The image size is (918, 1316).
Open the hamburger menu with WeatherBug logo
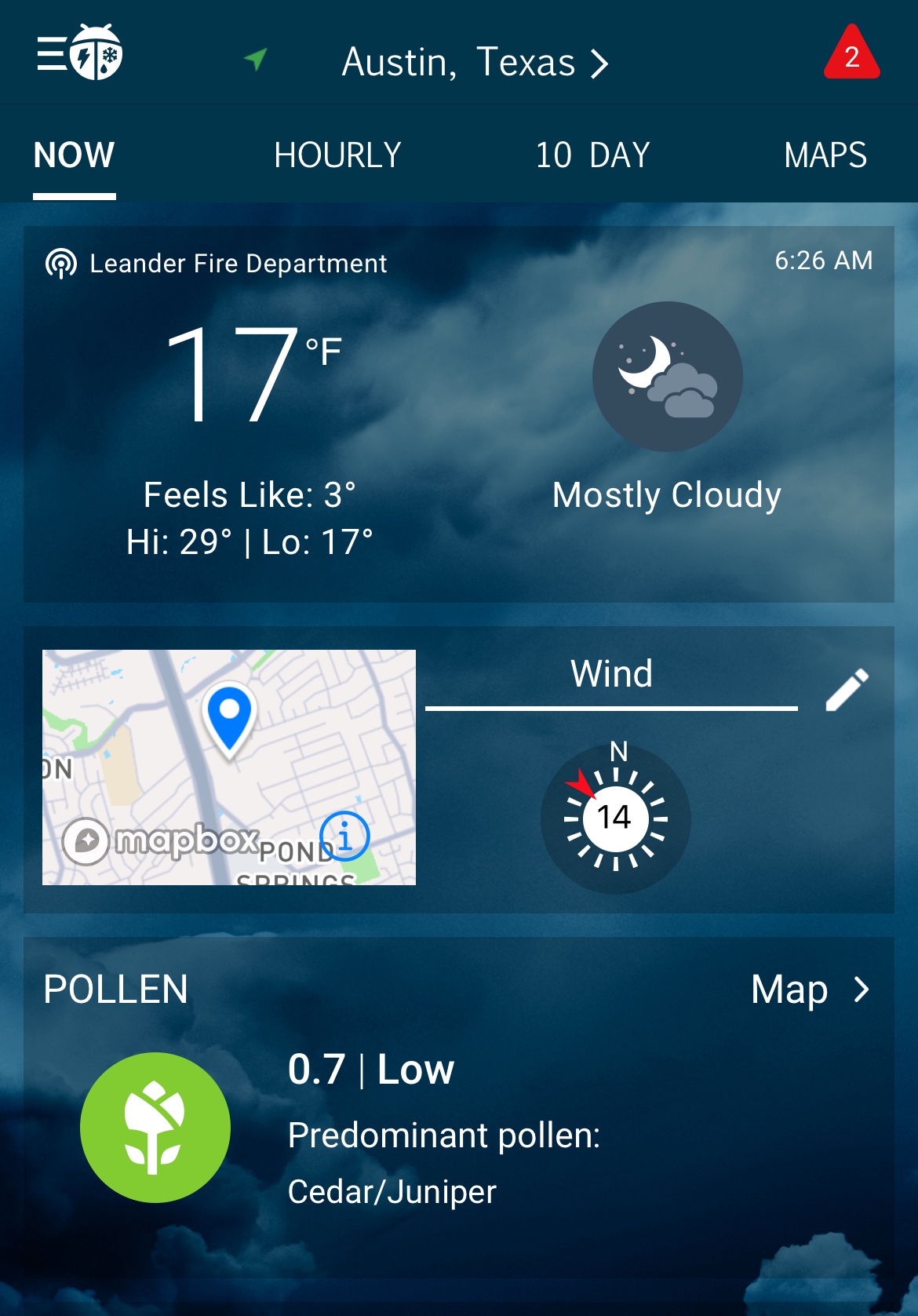79,53
